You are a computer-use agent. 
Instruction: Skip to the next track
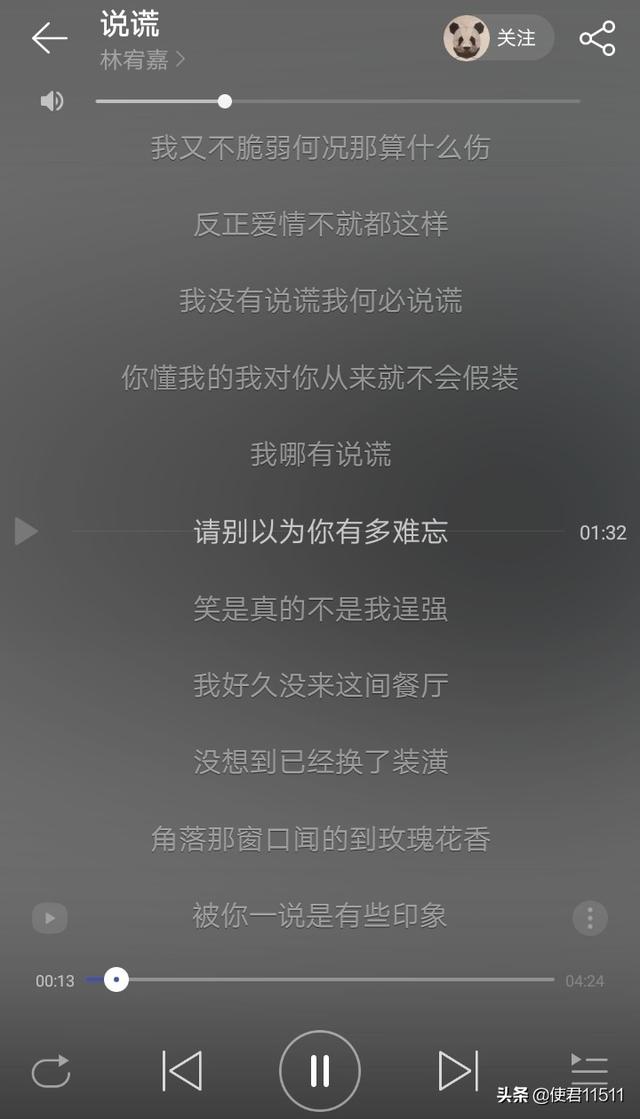pos(458,1071)
